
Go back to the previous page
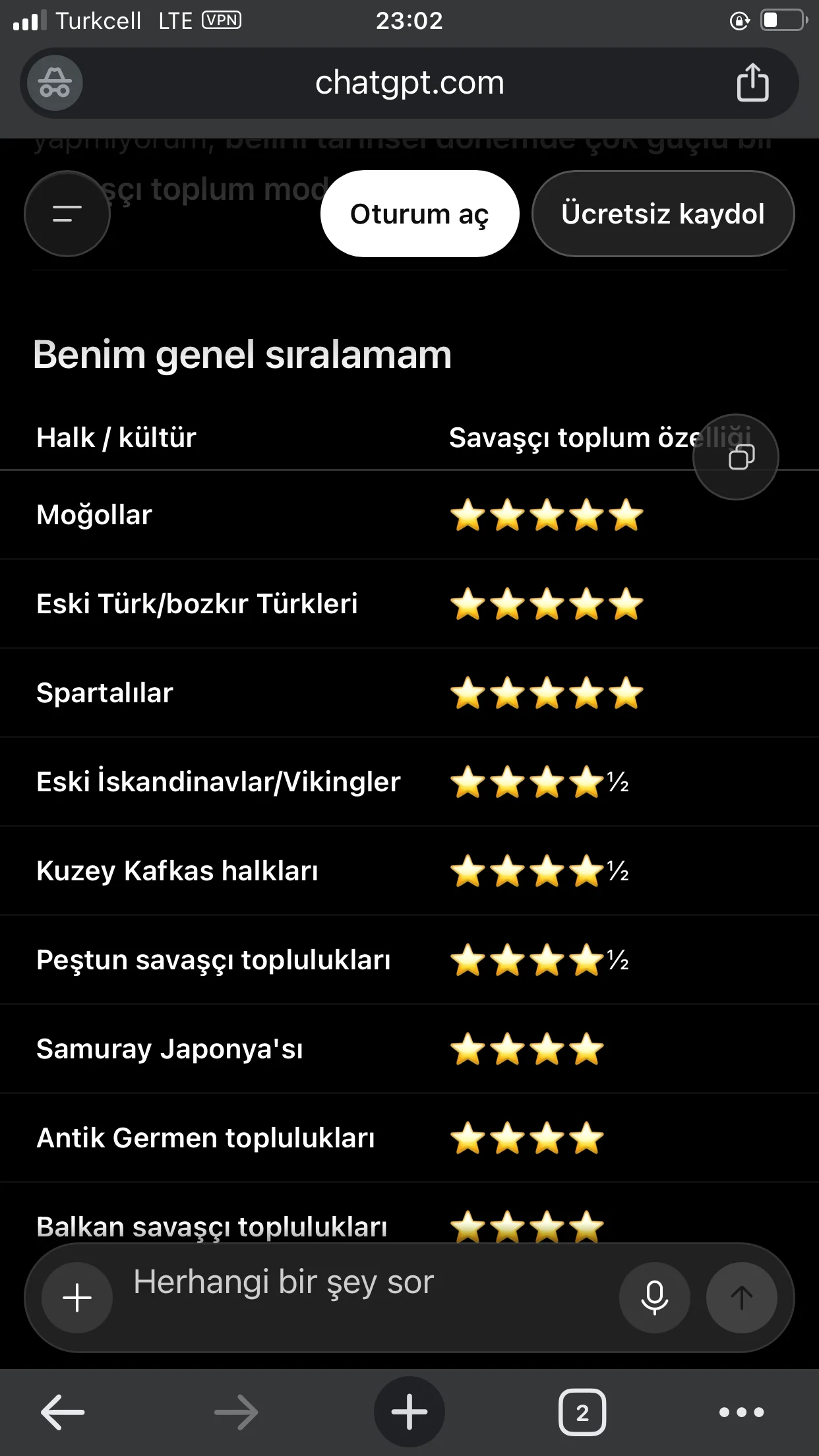coord(63,1412)
